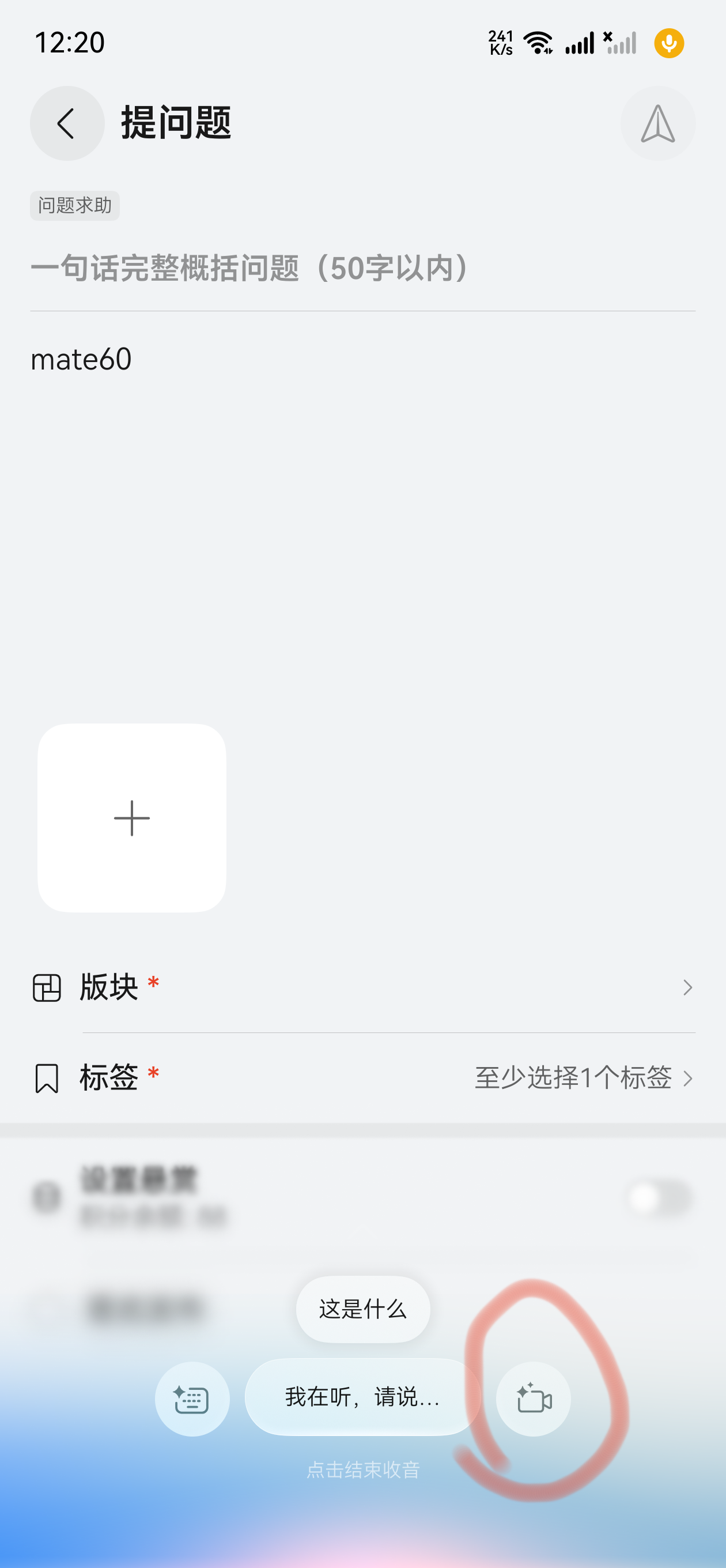Open the 标签 selection row
This screenshot has height=1568, width=726.
point(362,1078)
